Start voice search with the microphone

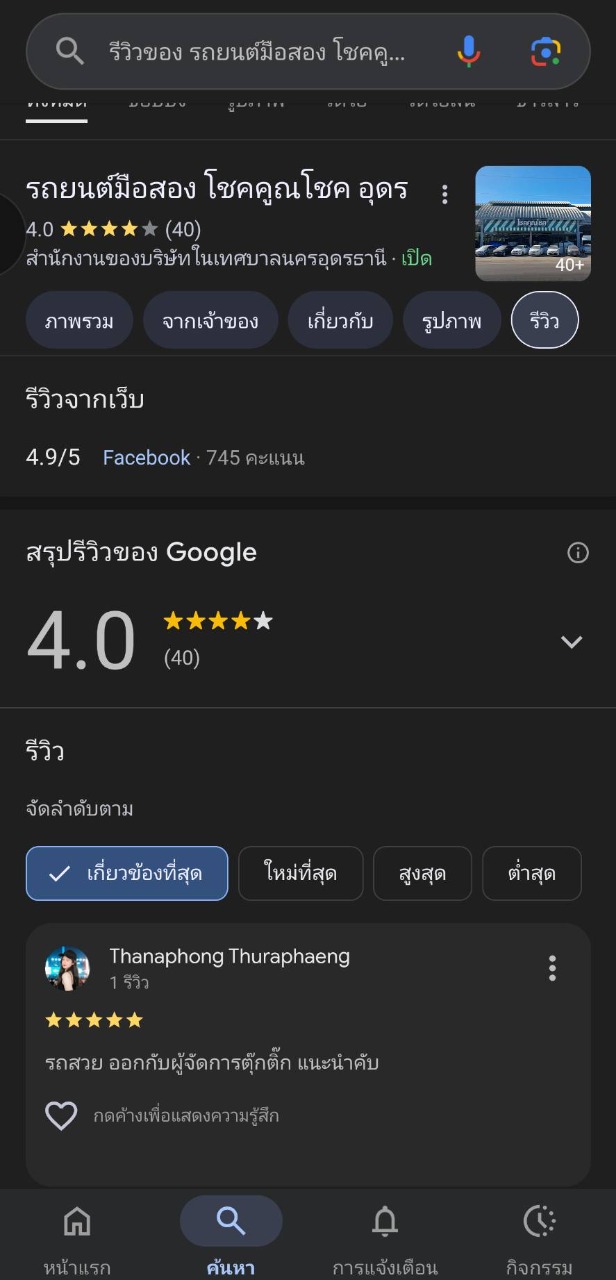click(x=468, y=51)
